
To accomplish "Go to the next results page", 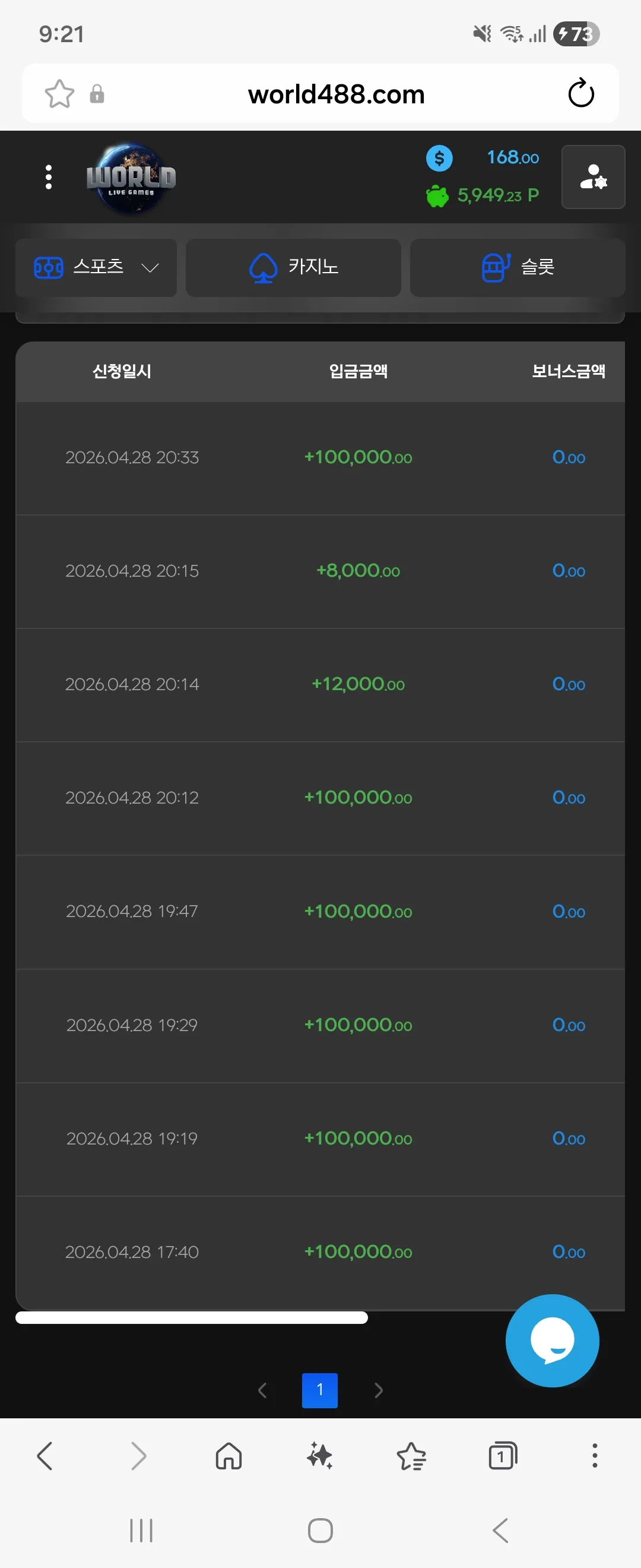I will point(378,1390).
